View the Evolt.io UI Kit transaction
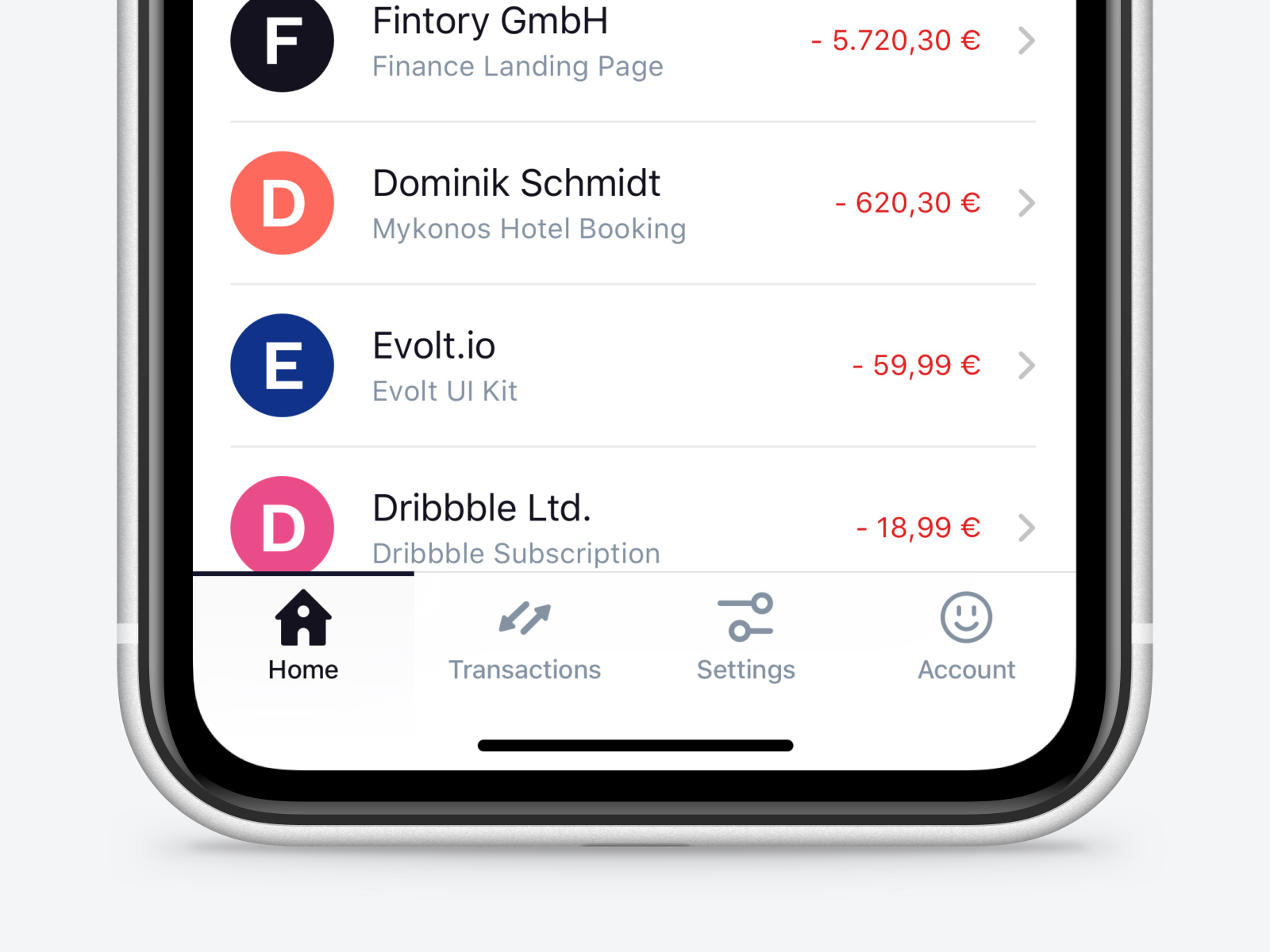 [632, 366]
